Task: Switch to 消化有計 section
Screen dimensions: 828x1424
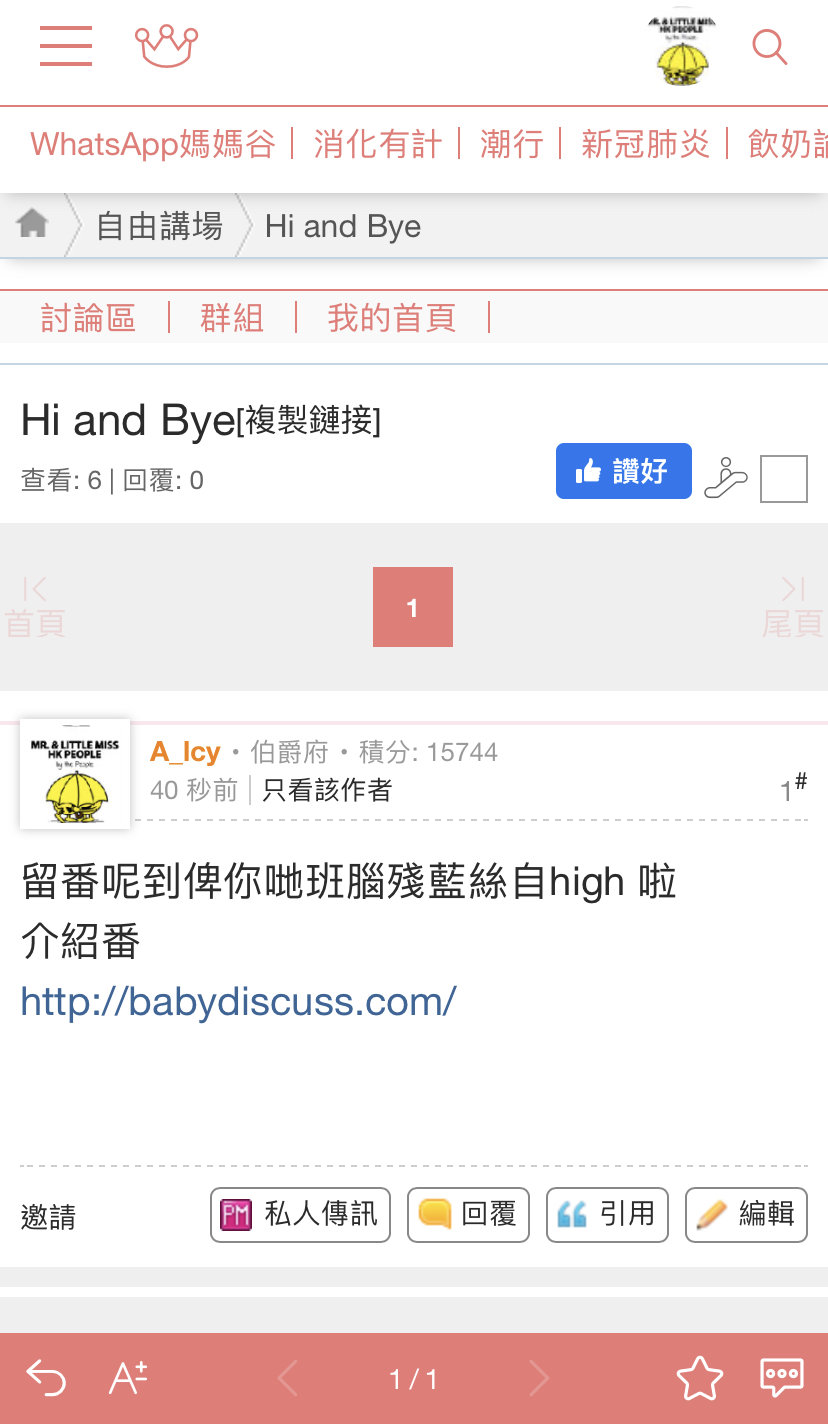Action: (377, 144)
